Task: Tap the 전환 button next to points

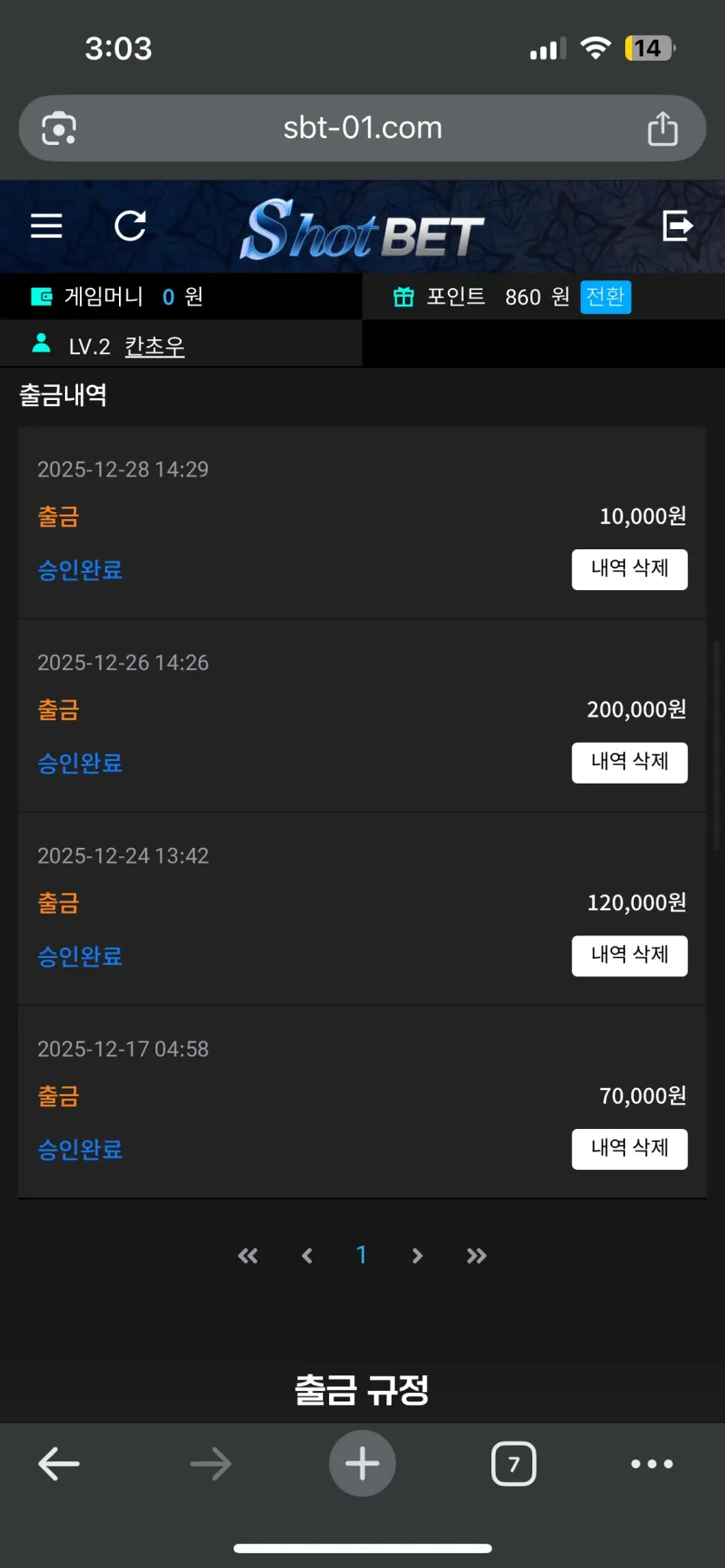Action: click(x=605, y=297)
